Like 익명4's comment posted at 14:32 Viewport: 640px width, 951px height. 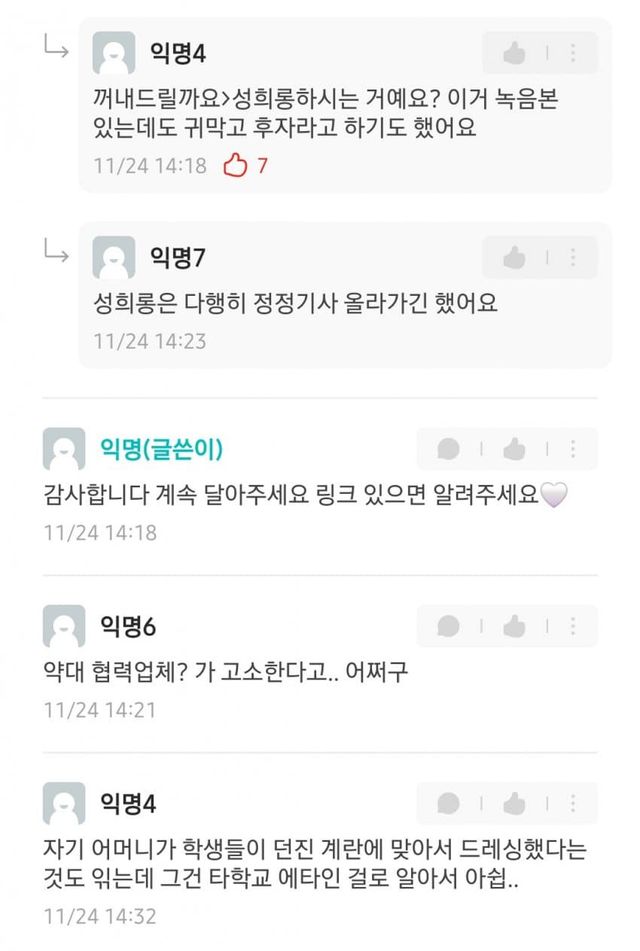coord(515,803)
